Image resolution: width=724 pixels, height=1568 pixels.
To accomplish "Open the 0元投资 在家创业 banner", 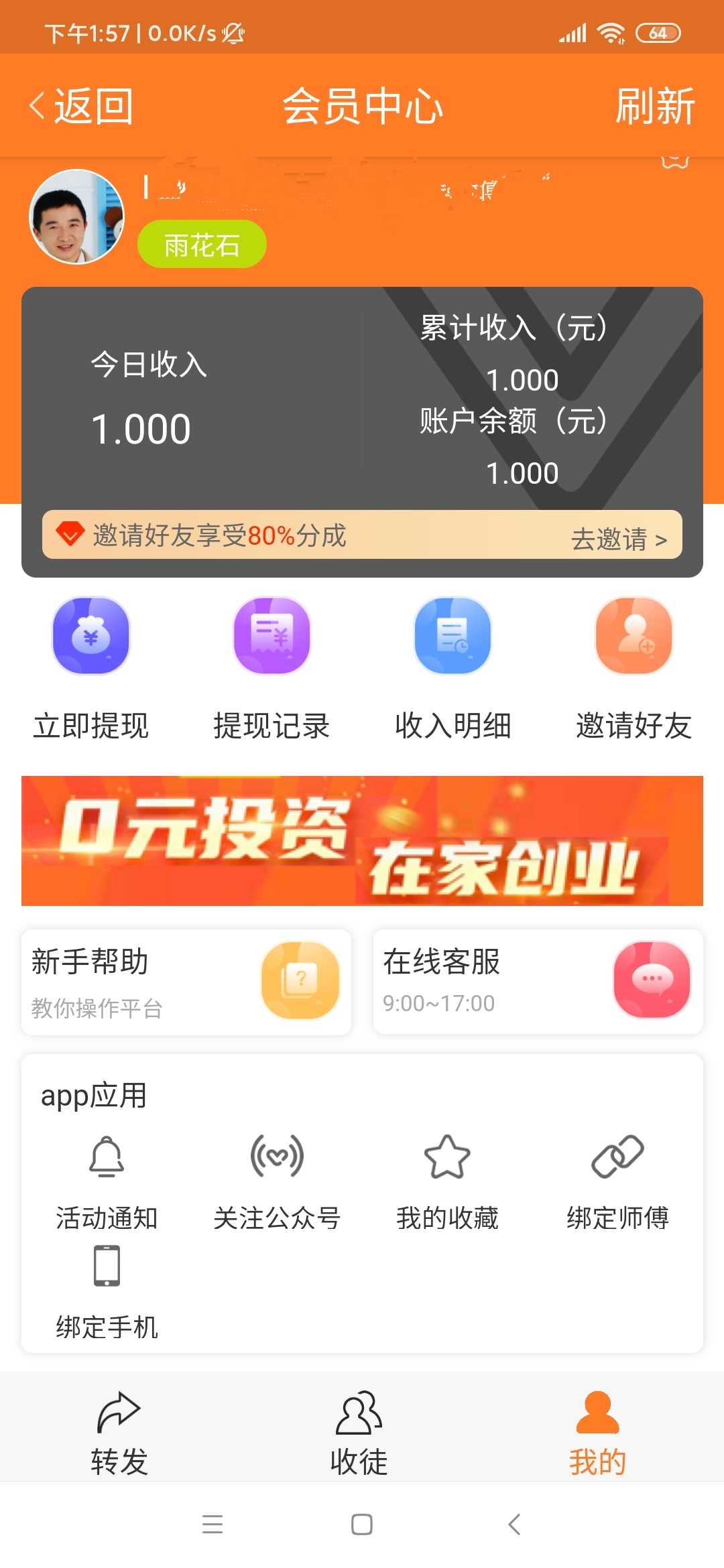I will (362, 840).
